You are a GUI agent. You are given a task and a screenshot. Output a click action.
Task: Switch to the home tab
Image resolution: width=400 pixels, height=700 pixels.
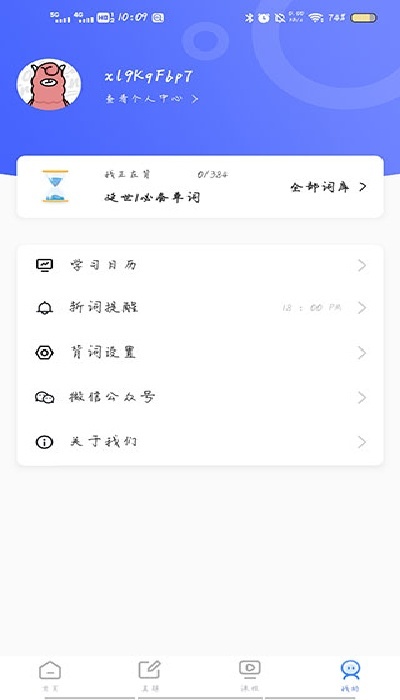tap(50, 676)
